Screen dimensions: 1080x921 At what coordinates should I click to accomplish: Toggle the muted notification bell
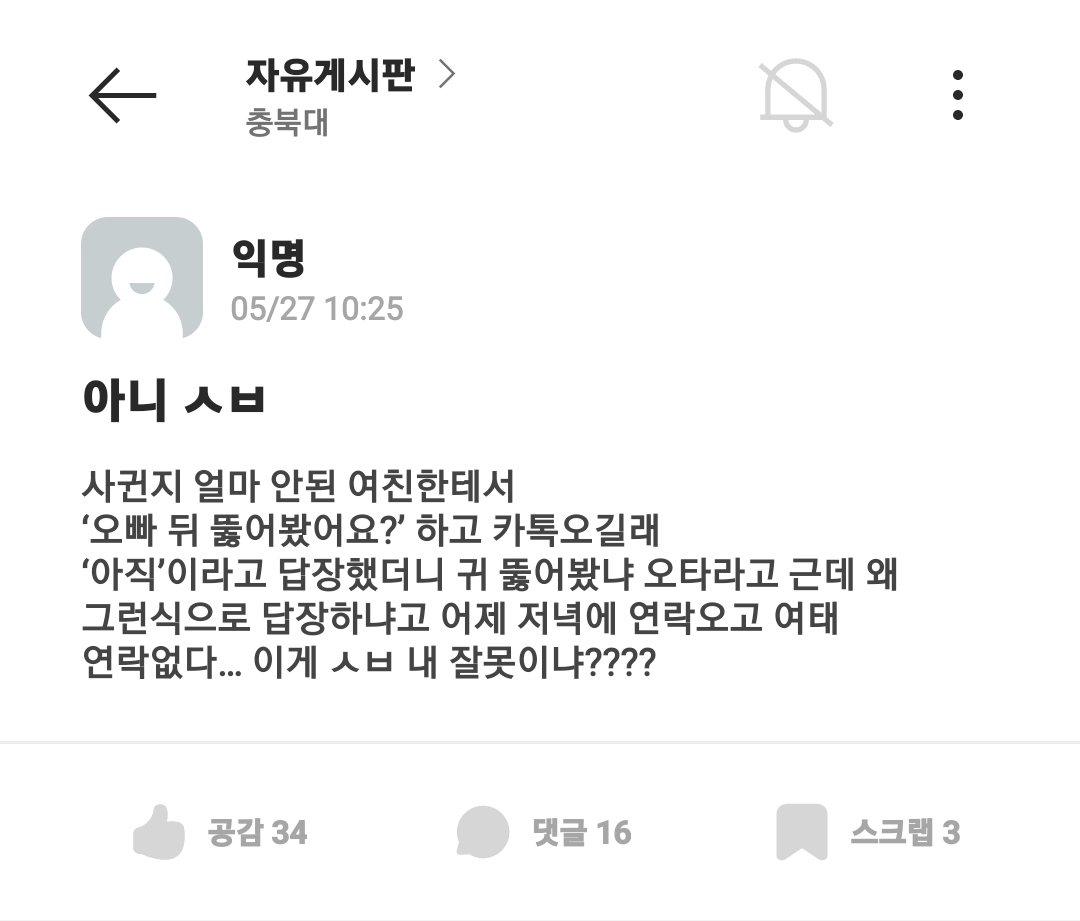pos(796,95)
